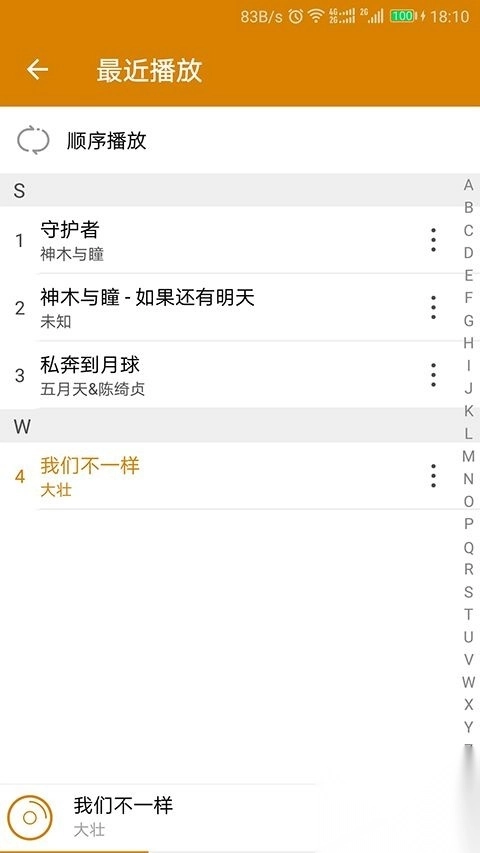Open options menu for 如果还有明天
This screenshot has width=480, height=853.
pos(433,307)
